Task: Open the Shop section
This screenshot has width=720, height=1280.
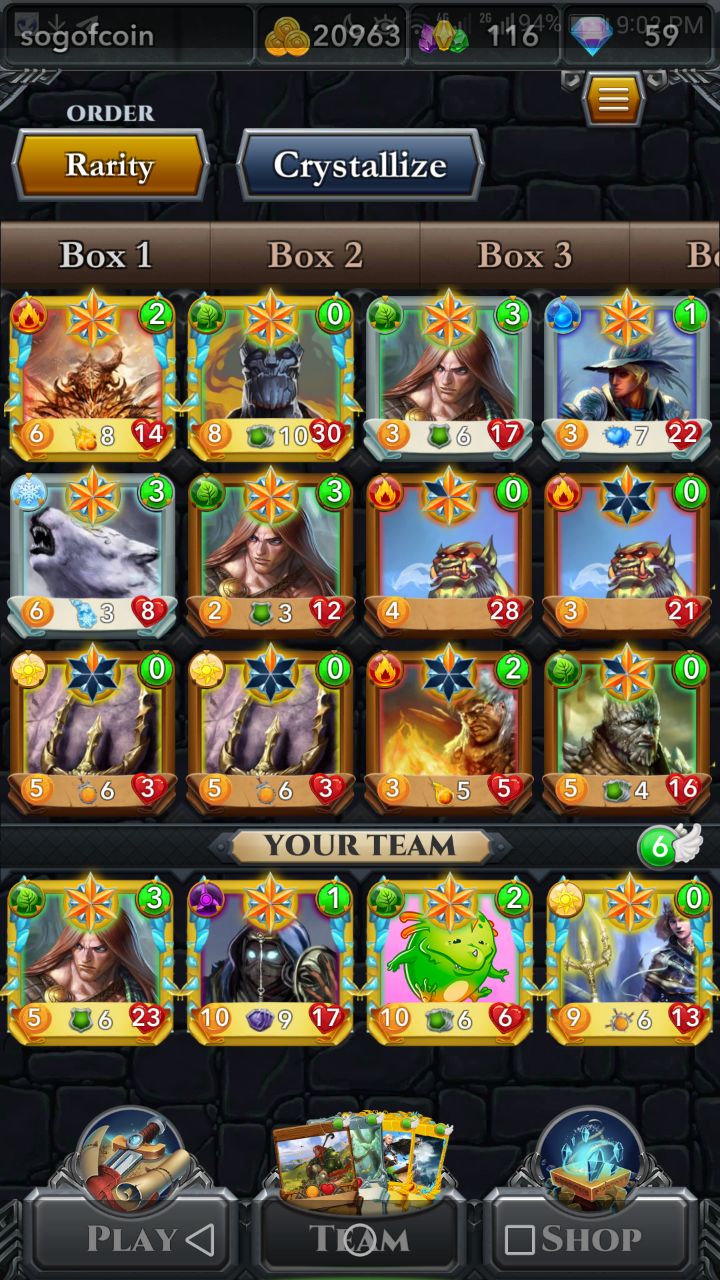Action: point(590,1238)
